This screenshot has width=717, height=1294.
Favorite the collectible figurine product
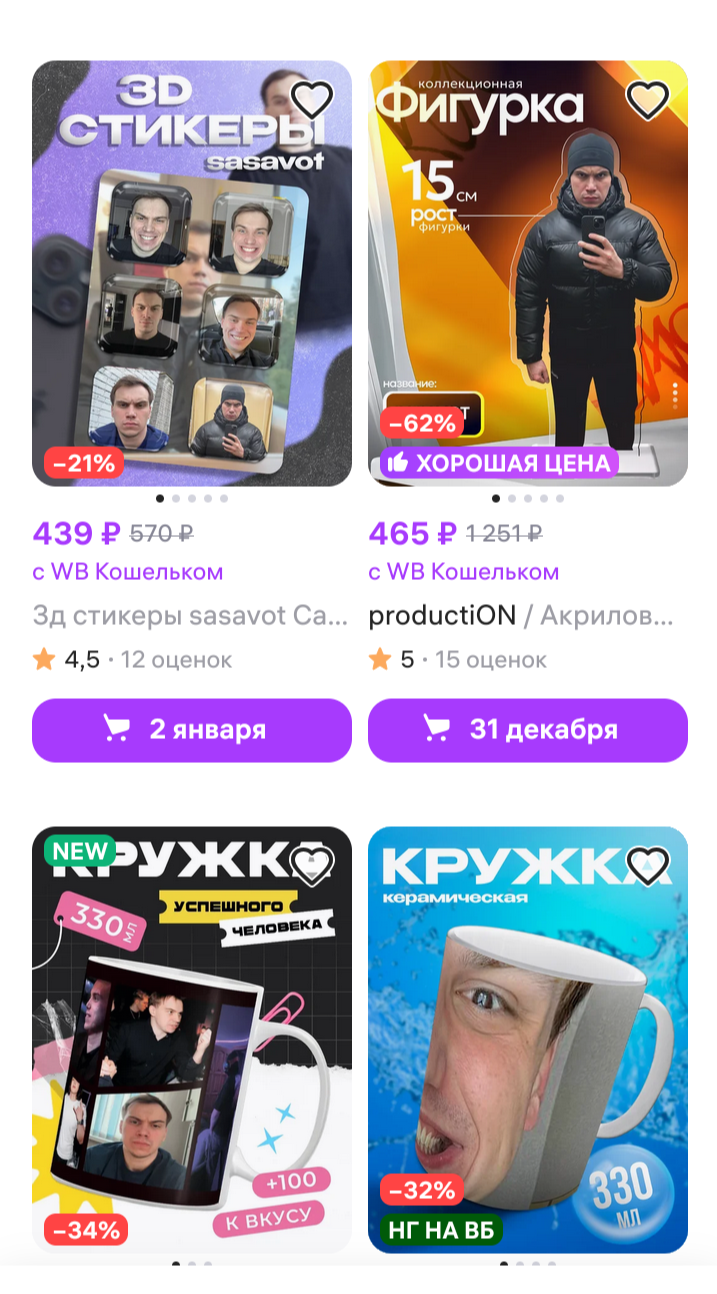(647, 100)
